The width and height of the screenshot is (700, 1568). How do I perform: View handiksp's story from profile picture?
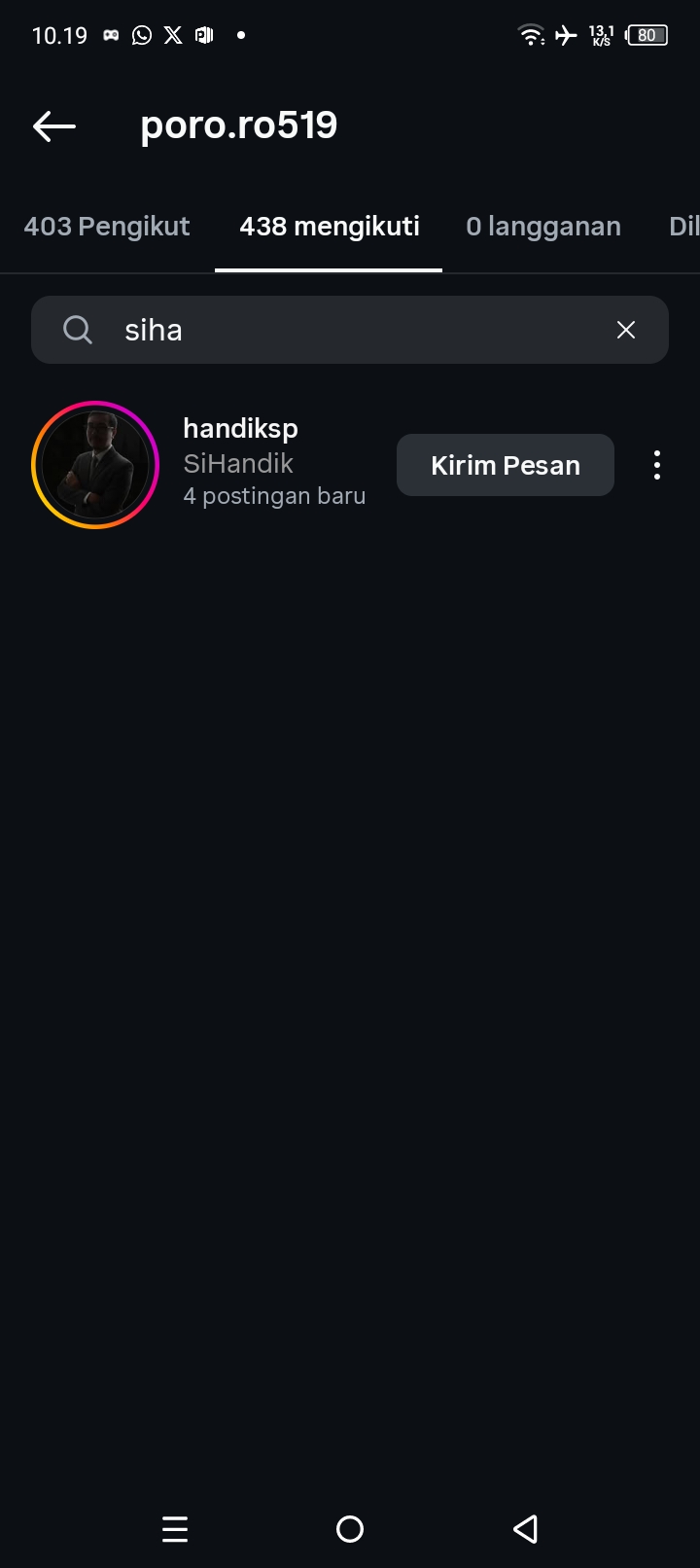click(x=95, y=465)
